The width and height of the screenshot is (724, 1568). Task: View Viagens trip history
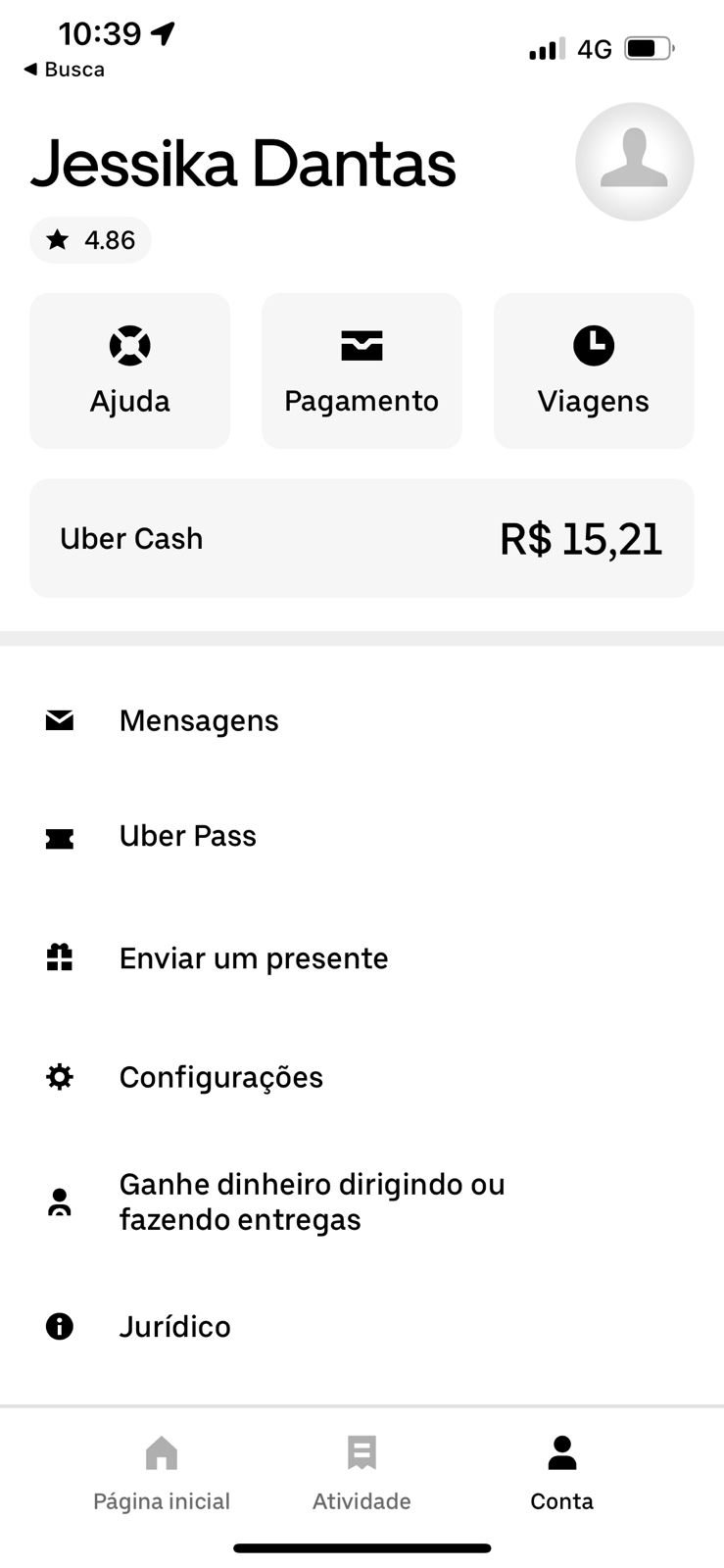594,370
